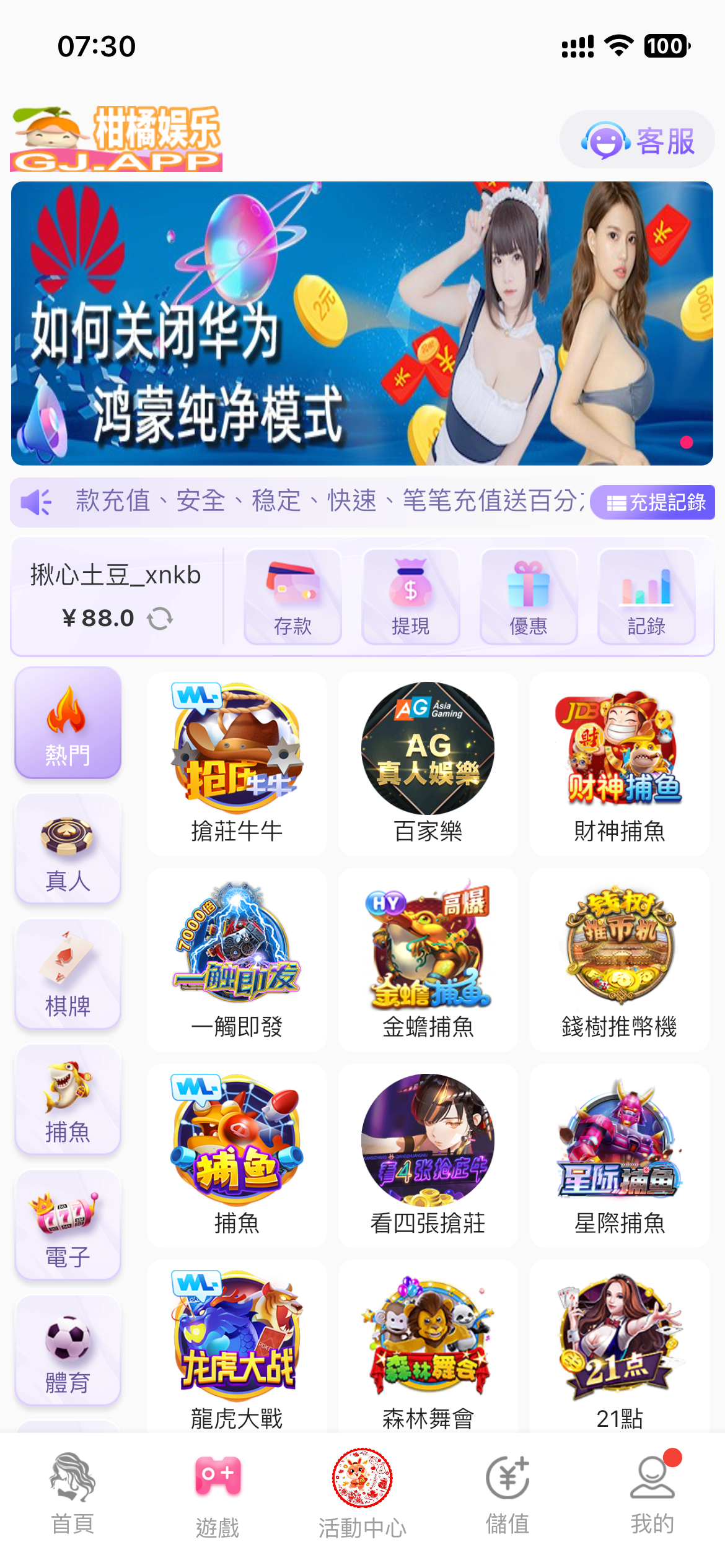Image resolution: width=725 pixels, height=1568 pixels.
Task: Tap the red carousel pagination dot
Action: pos(686,442)
